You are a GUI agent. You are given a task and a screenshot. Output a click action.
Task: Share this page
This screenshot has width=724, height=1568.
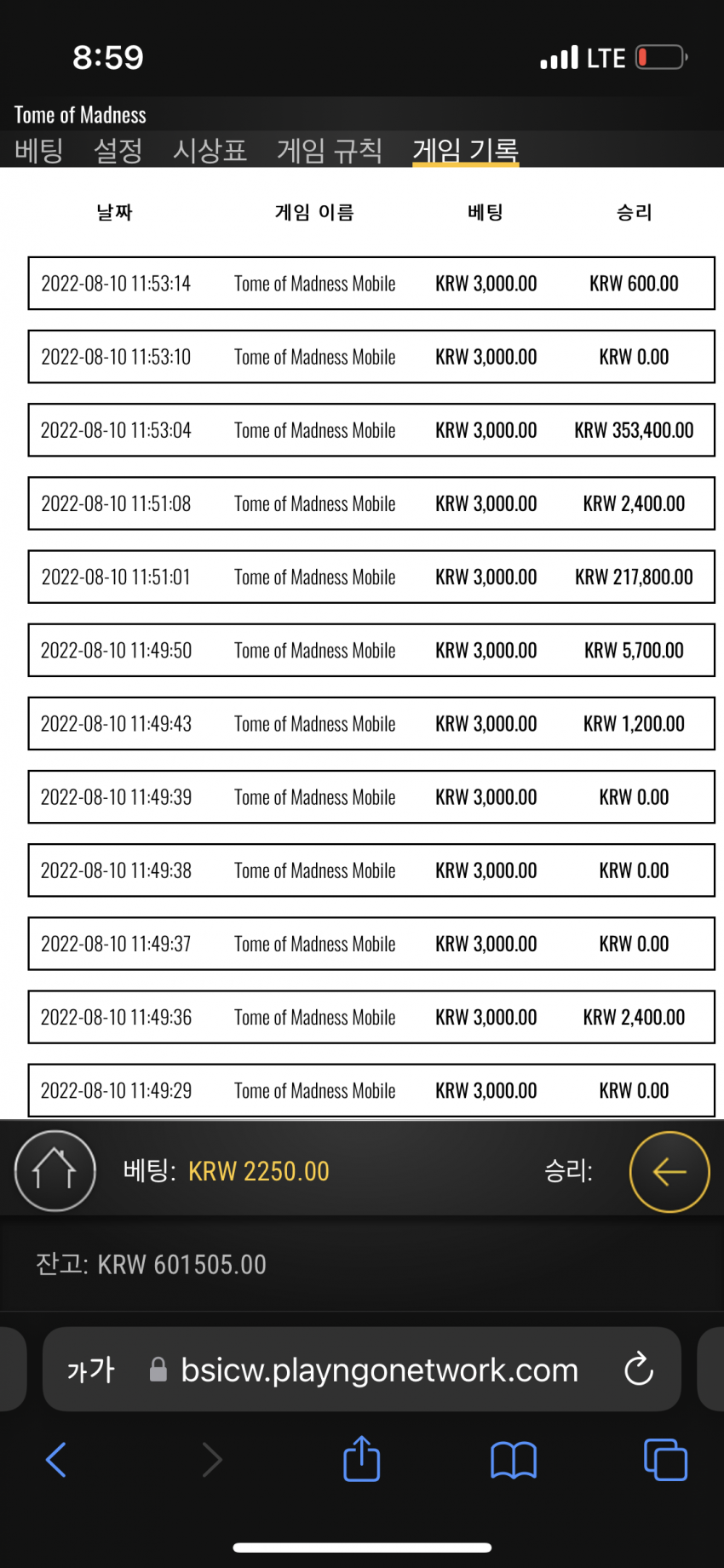coord(362,1458)
